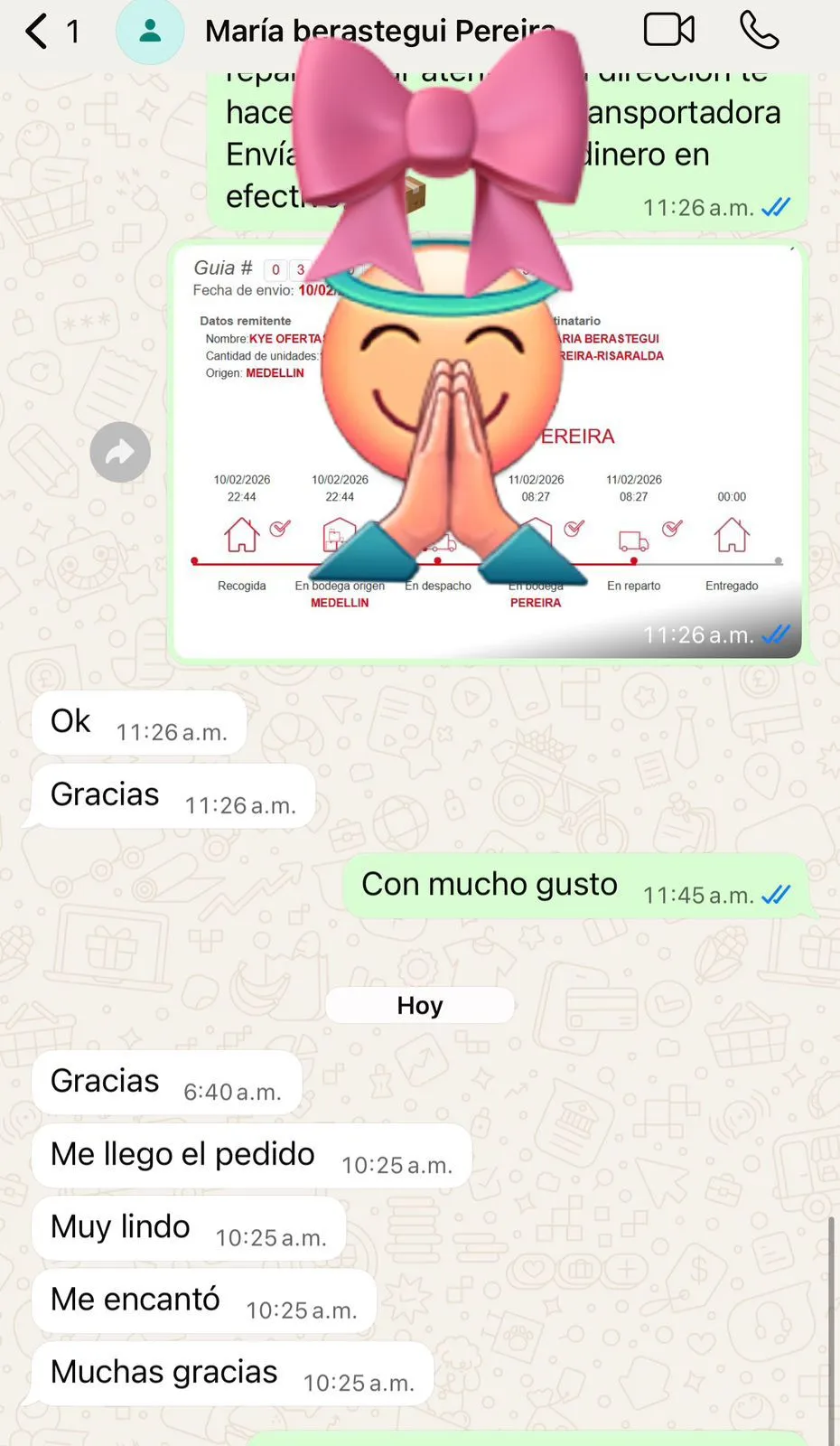Forward the shipping guide image
The image size is (840, 1446).
120,452
